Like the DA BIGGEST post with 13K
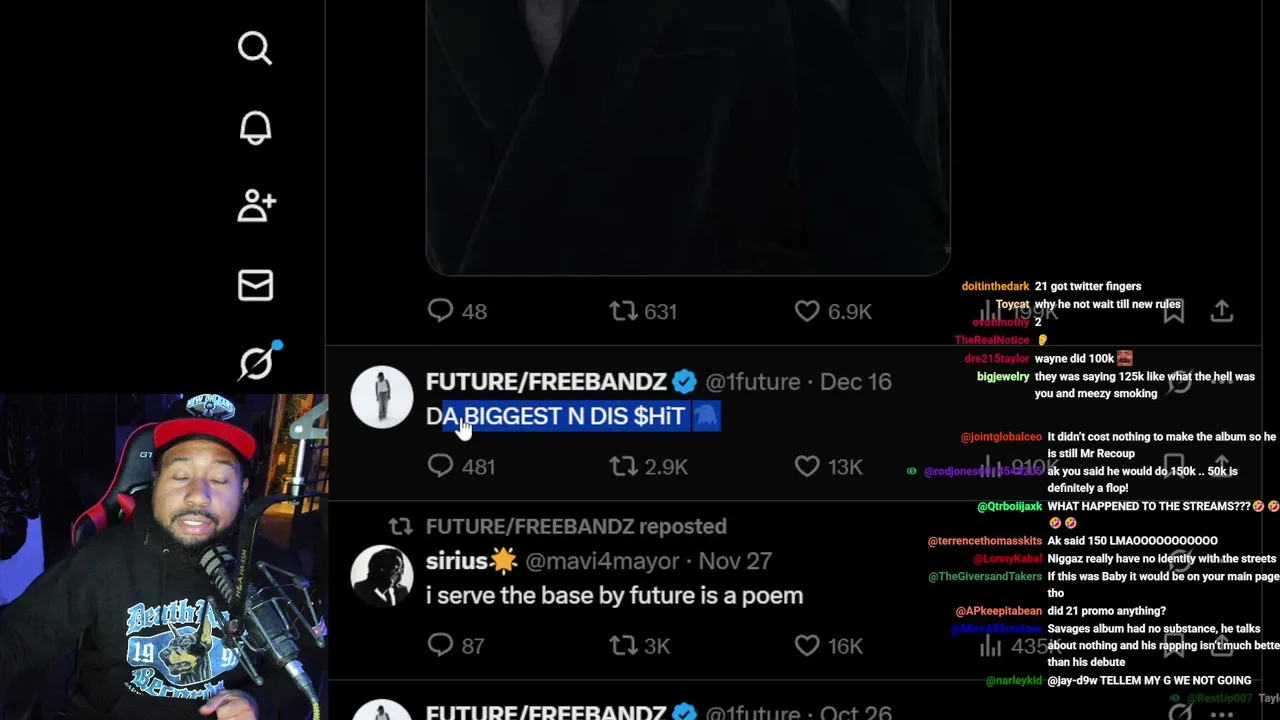The height and width of the screenshot is (720, 1280). [807, 466]
